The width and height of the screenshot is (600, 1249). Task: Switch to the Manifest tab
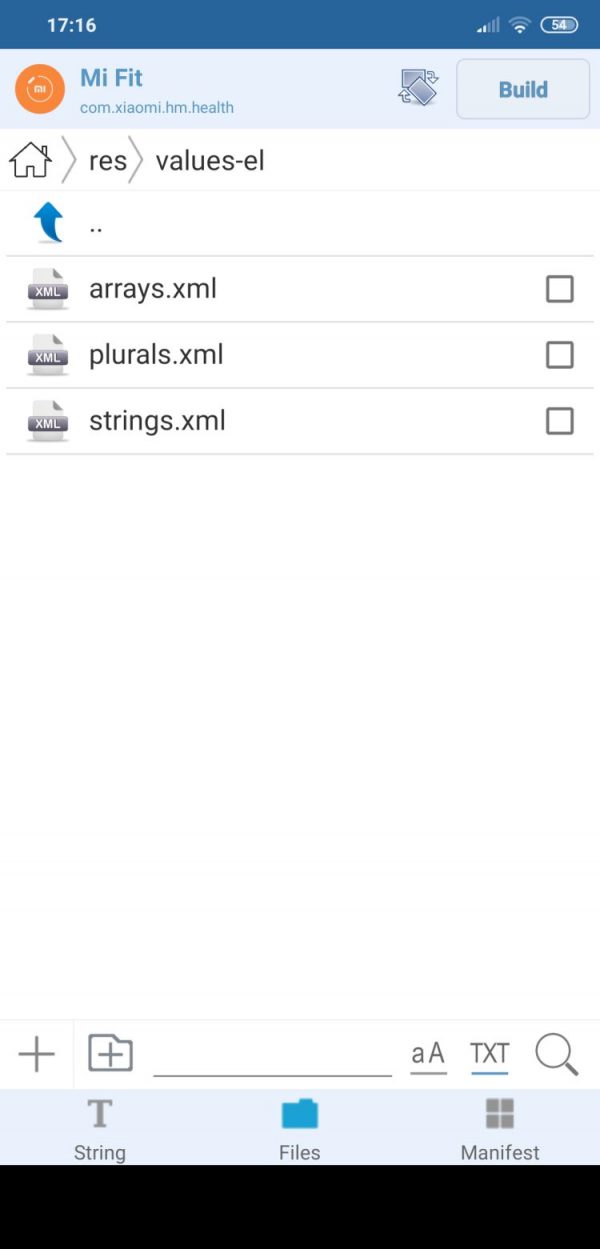tap(500, 1128)
